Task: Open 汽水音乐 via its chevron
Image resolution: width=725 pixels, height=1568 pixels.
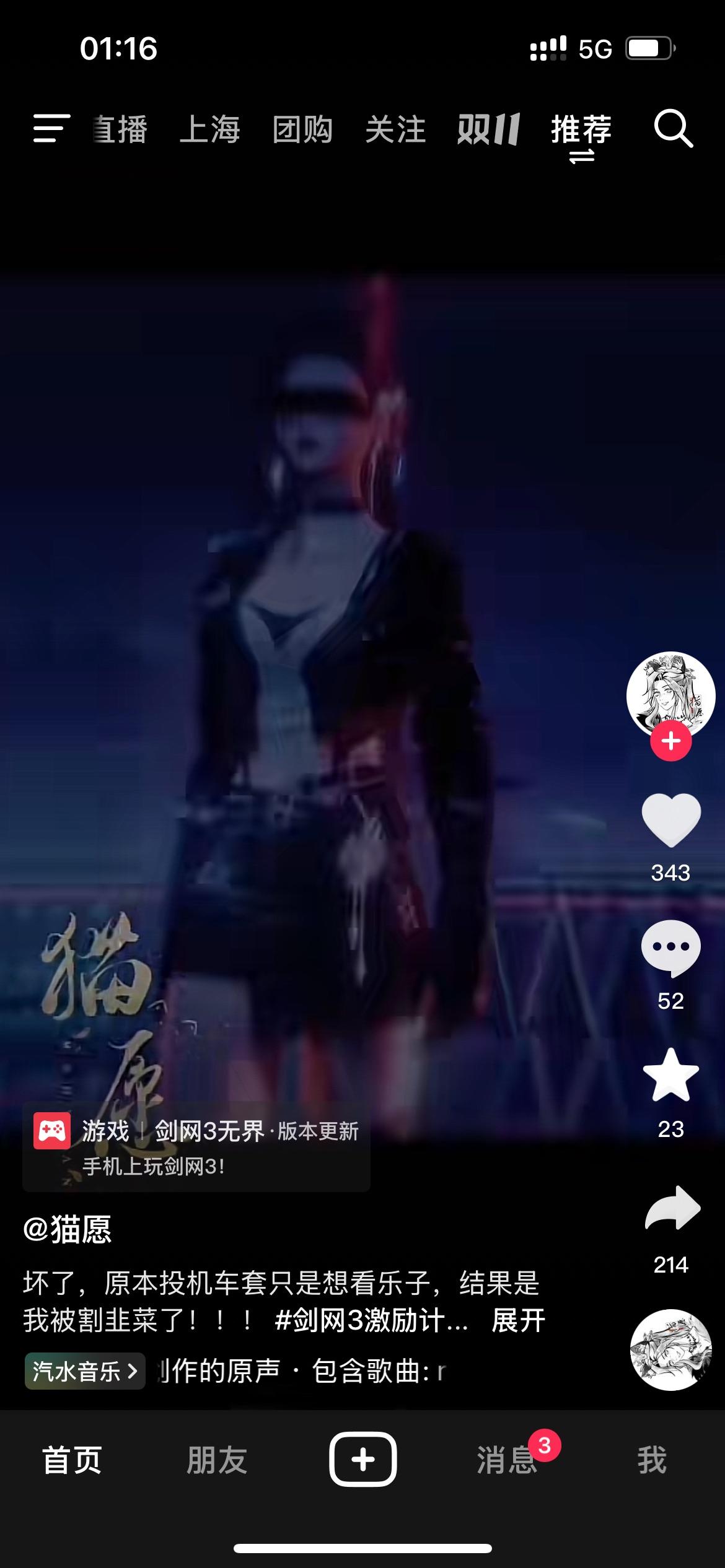Action: (x=84, y=1370)
